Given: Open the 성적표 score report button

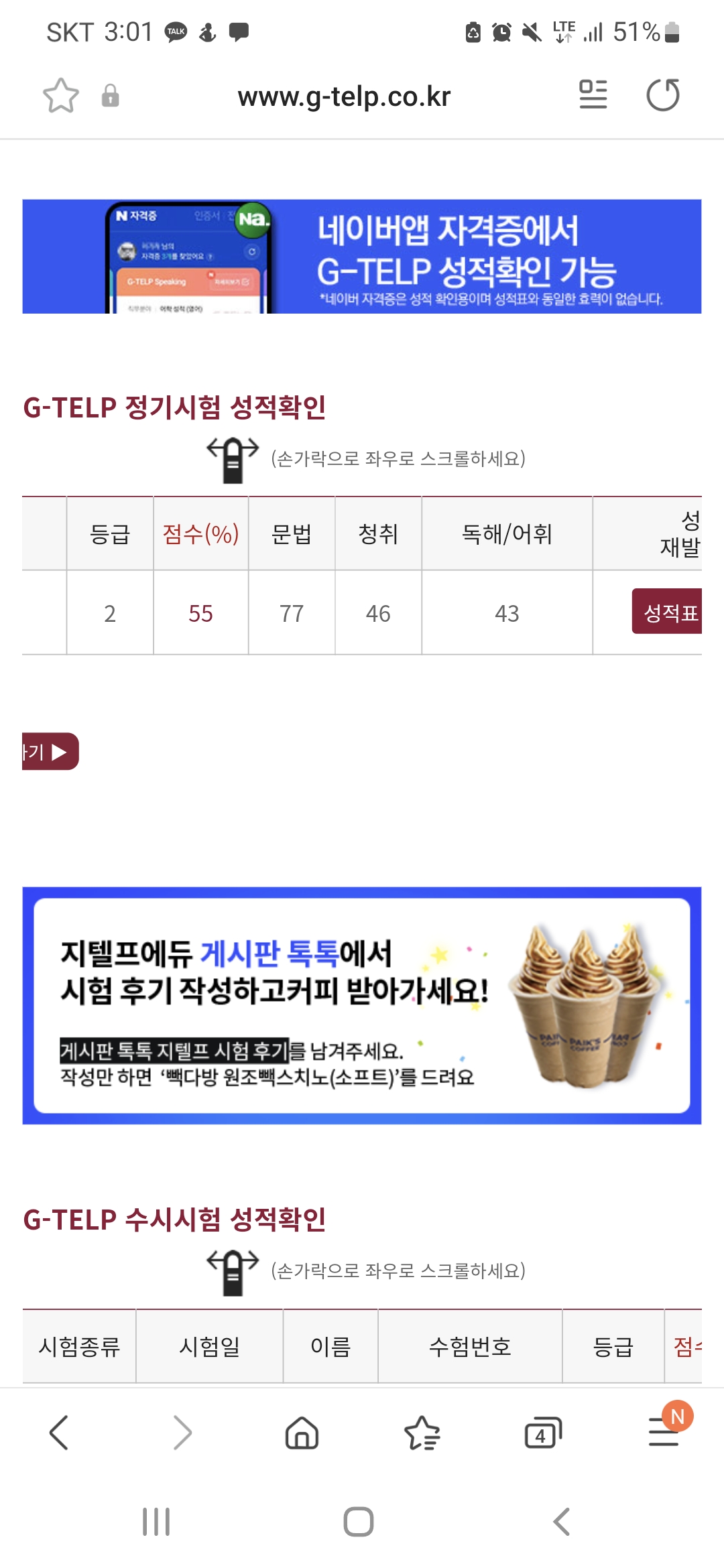Looking at the screenshot, I should click(668, 611).
